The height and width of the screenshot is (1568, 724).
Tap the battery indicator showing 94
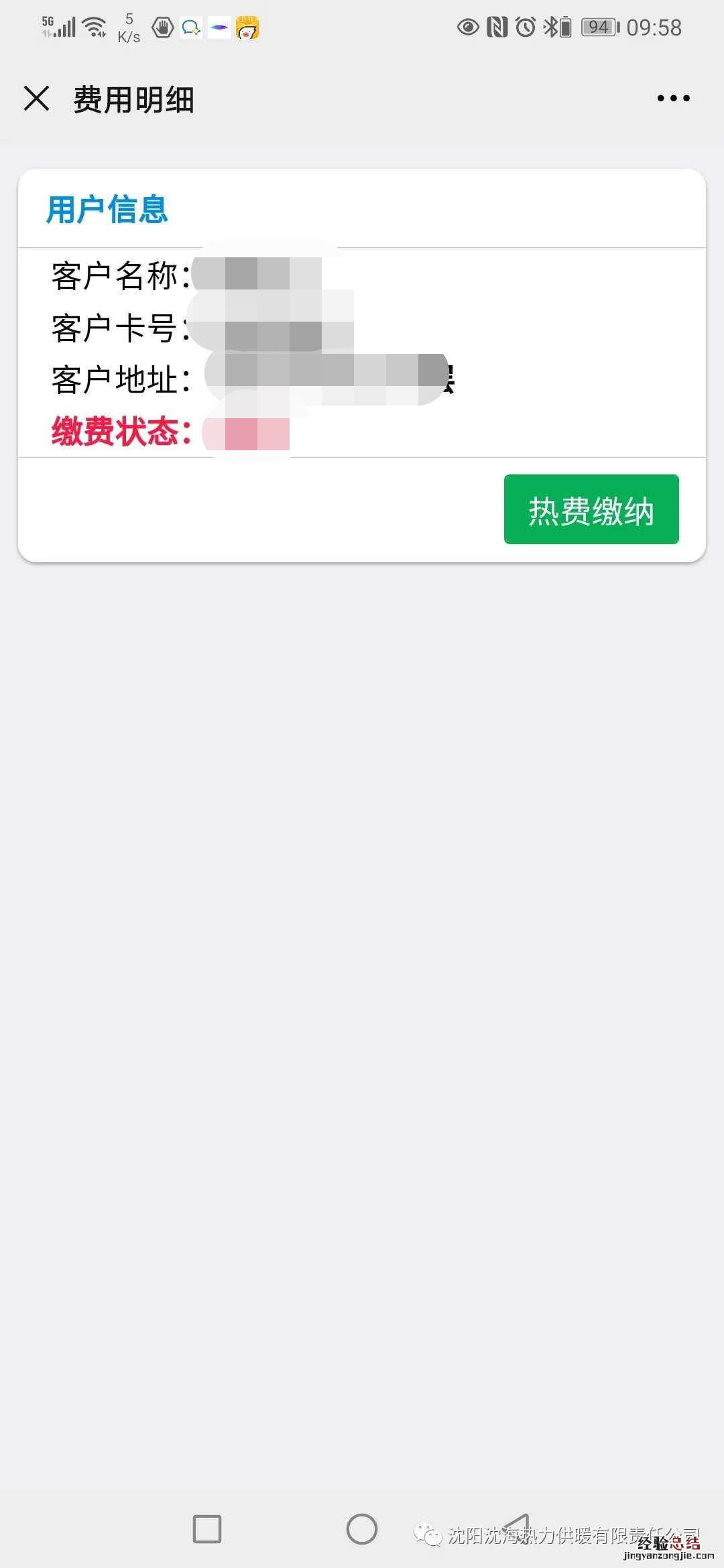coord(597,27)
